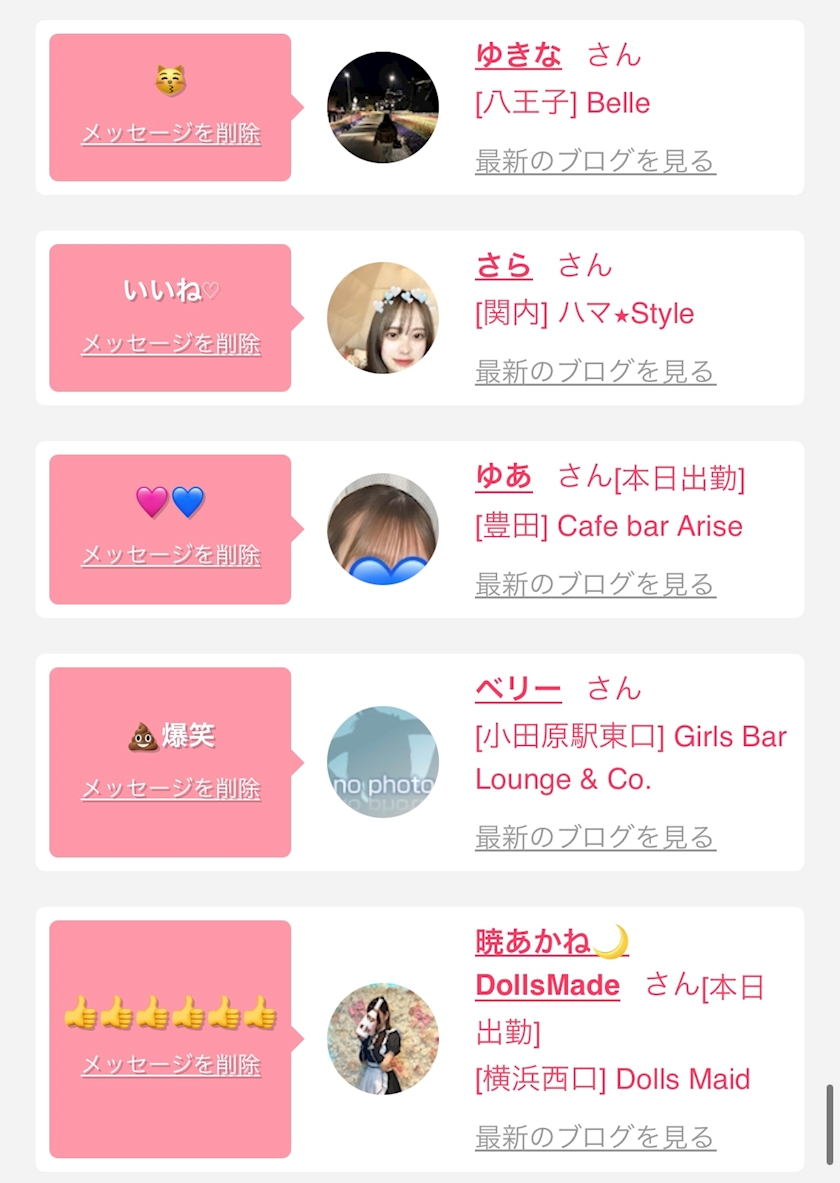The image size is (840, 1183).
Task: Tap 暁あかね's profile photo
Action: (x=383, y=1038)
